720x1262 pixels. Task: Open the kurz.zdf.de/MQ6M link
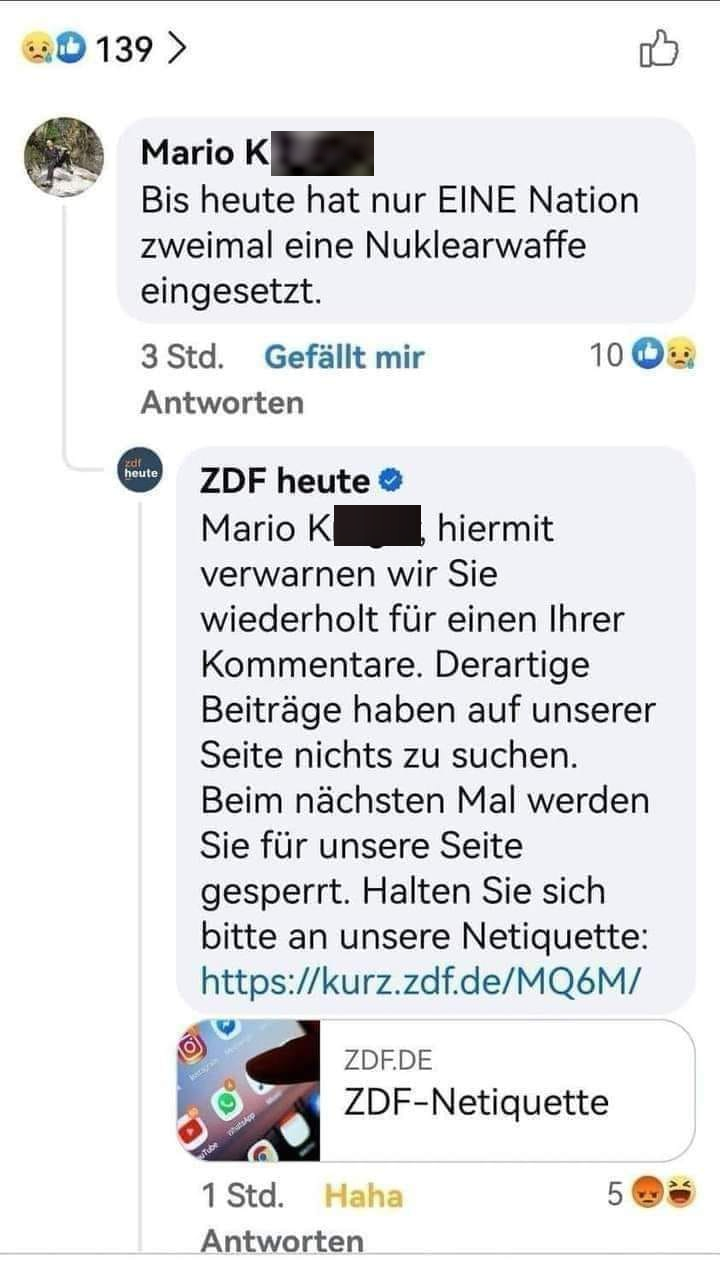(x=419, y=982)
